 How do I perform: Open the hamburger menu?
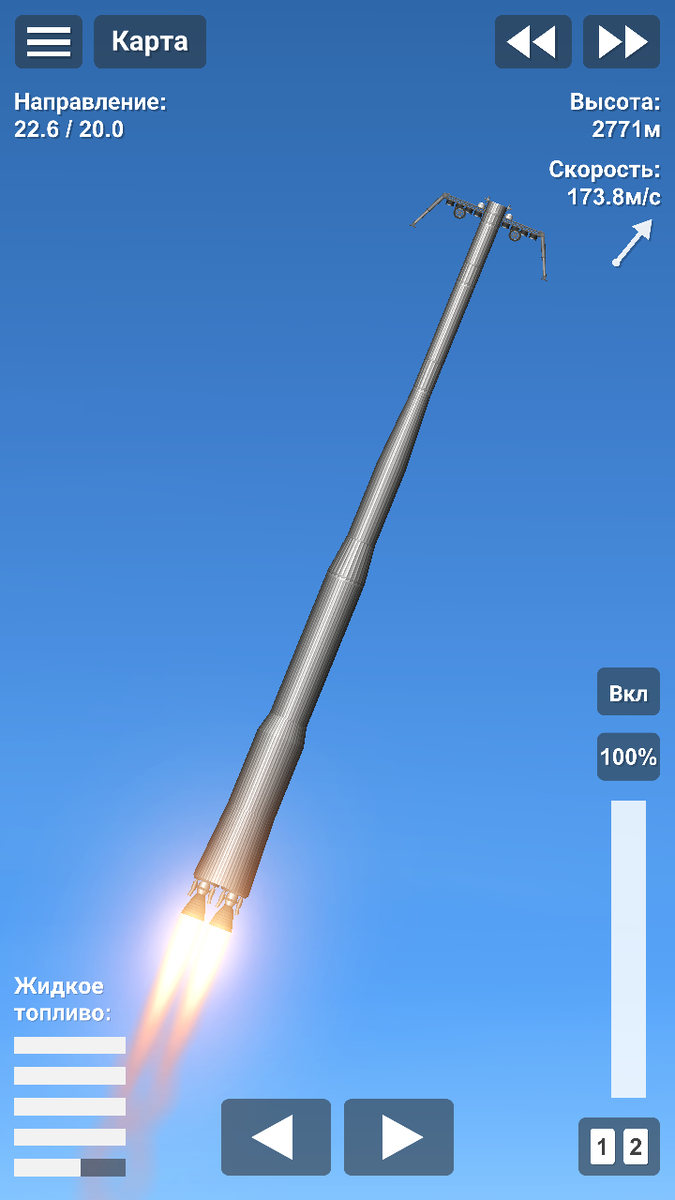[x=48, y=42]
